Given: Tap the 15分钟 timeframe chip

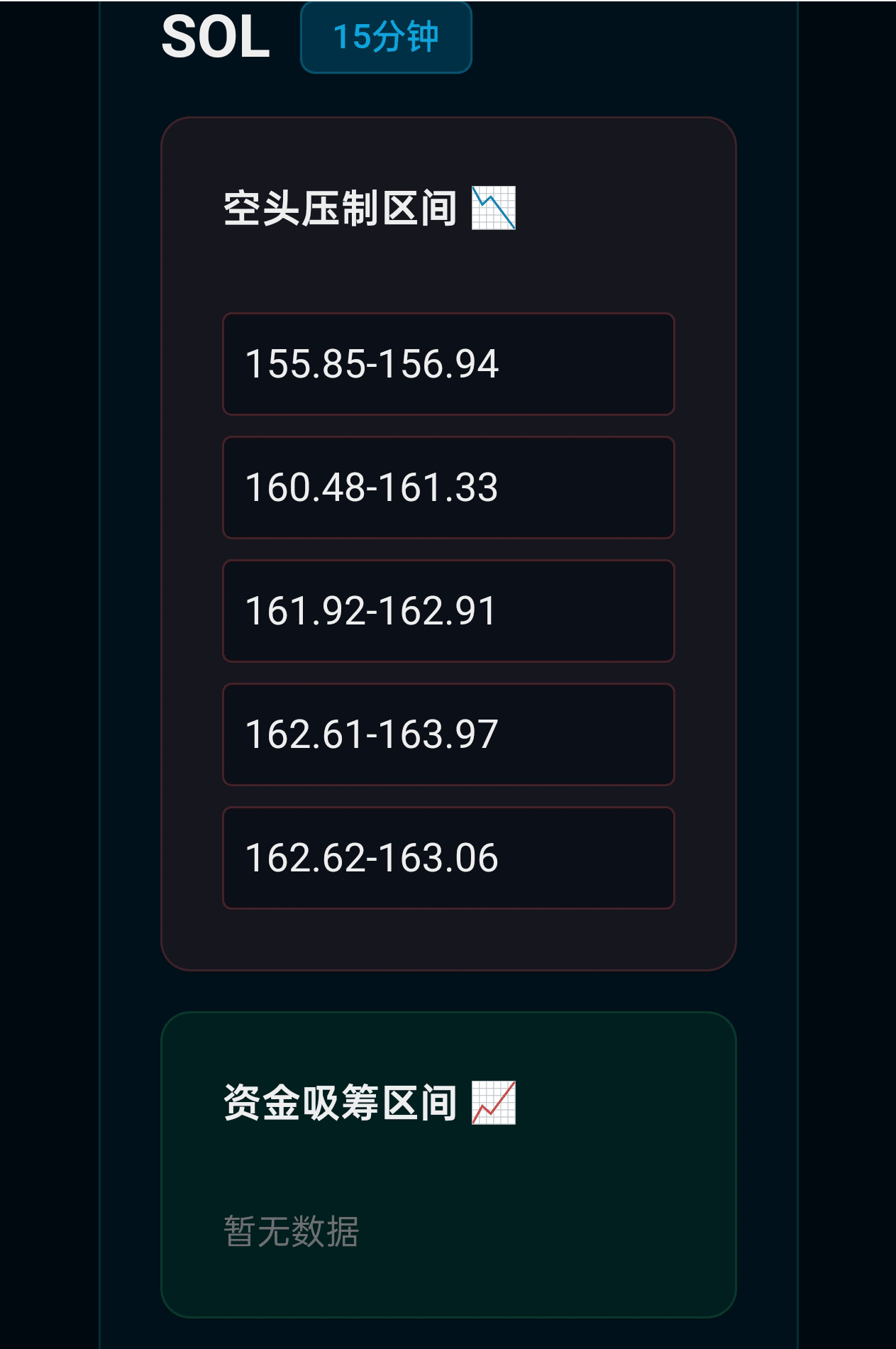Looking at the screenshot, I should tap(386, 38).
